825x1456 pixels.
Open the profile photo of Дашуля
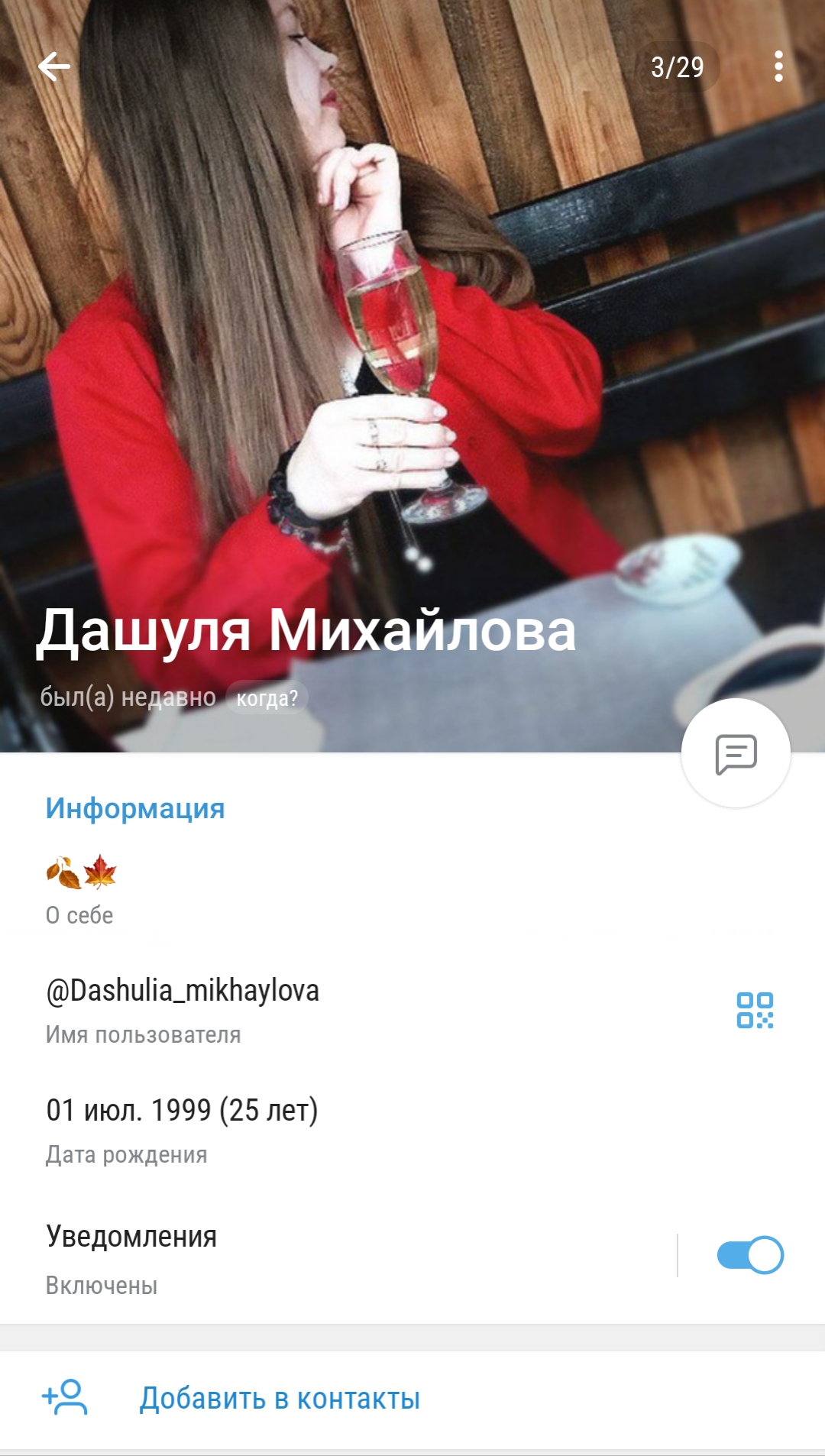tap(412, 344)
